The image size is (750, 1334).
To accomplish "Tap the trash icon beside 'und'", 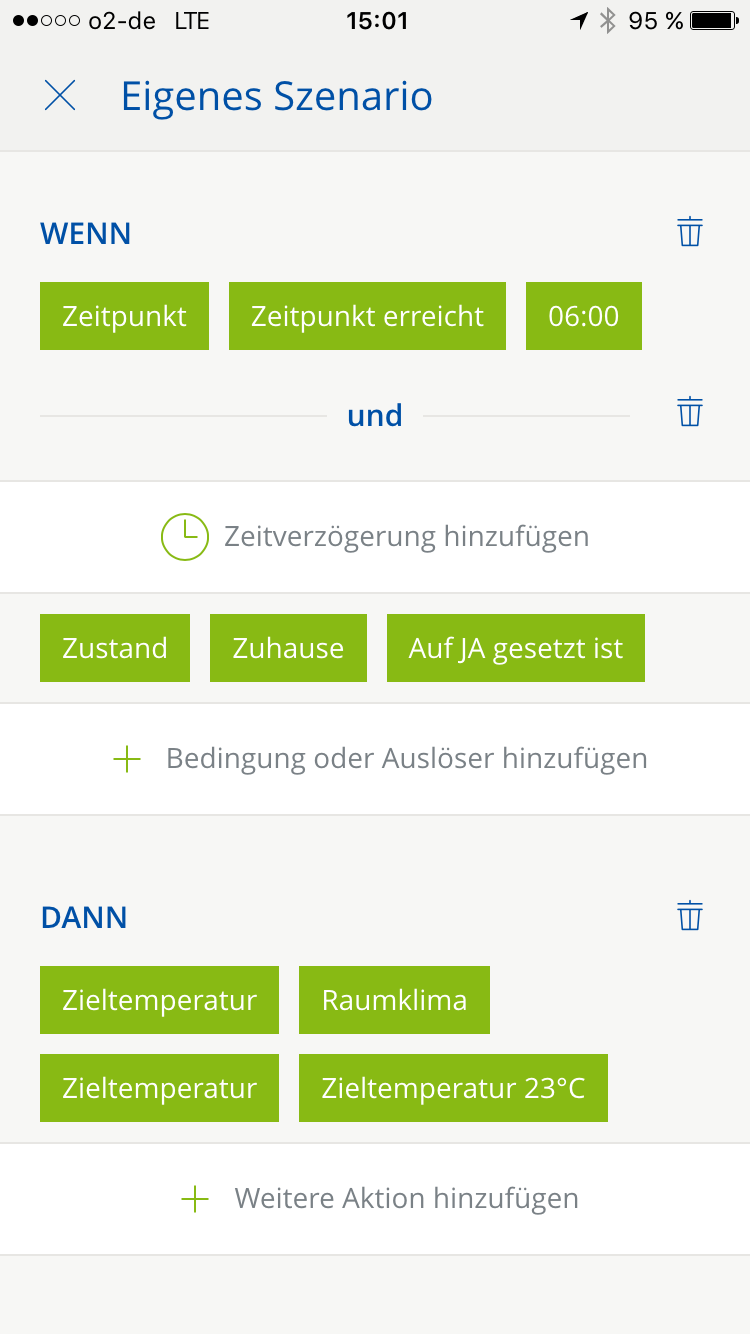I will point(690,412).
